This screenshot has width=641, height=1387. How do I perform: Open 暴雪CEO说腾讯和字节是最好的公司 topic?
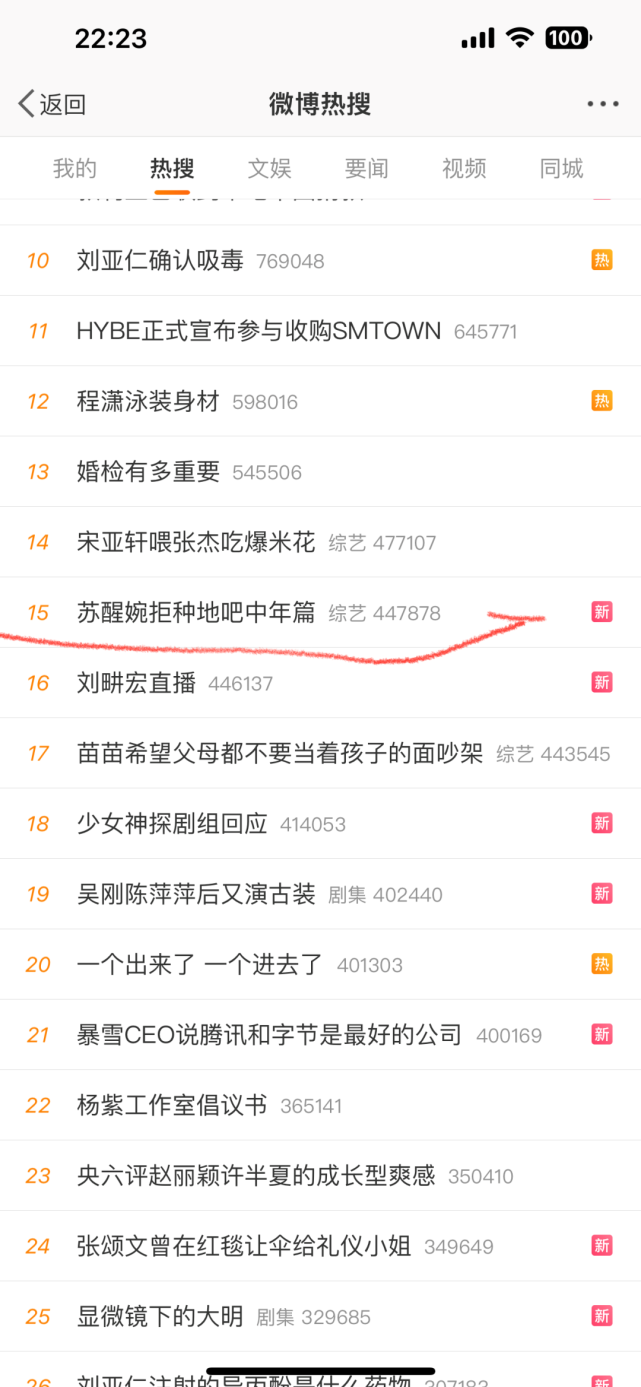coord(269,1035)
